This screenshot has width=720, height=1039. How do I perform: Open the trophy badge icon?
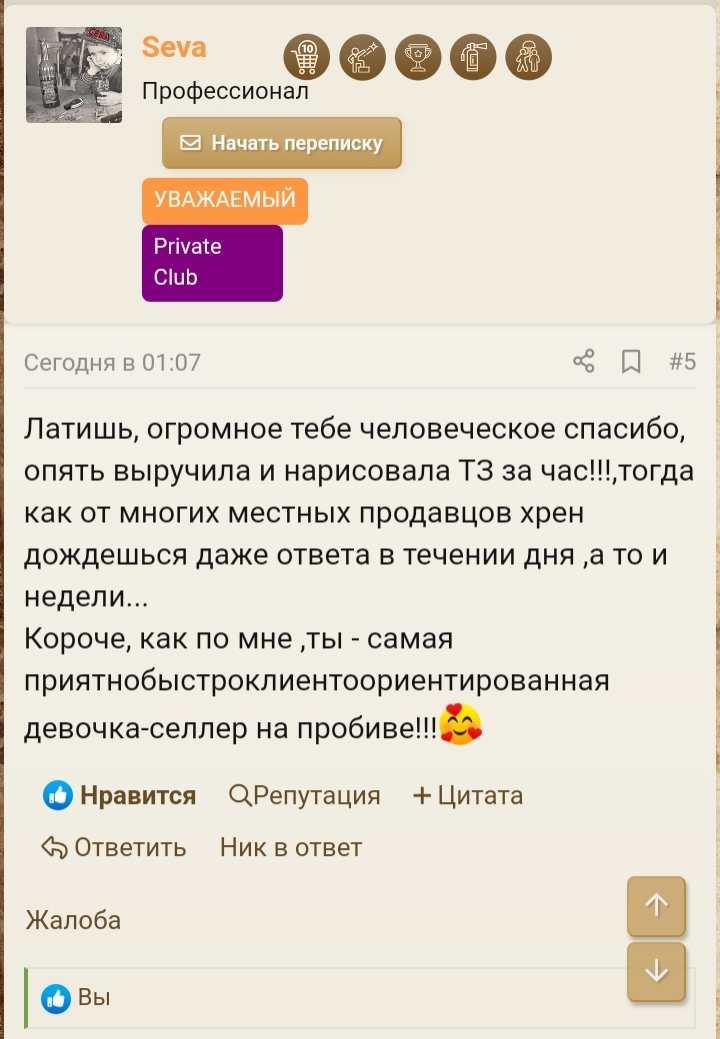coord(417,59)
